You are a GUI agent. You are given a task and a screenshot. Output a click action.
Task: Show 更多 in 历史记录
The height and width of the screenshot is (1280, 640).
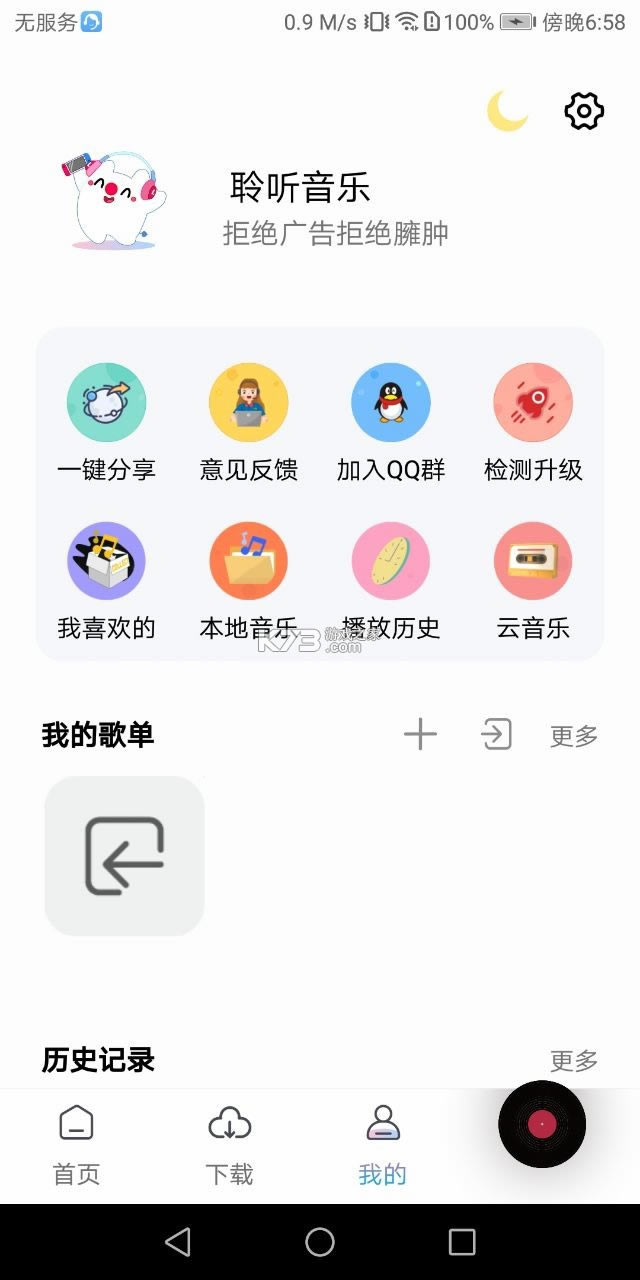pyautogui.click(x=574, y=1060)
